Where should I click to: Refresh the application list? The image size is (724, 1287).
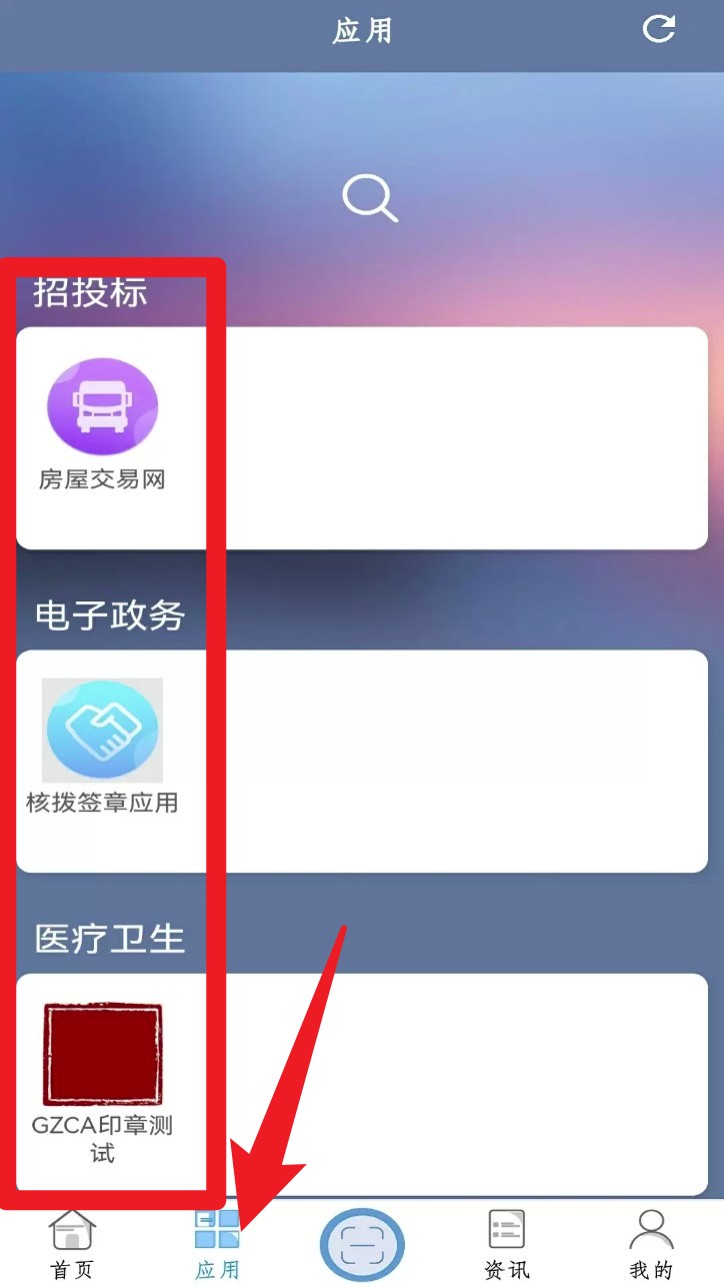pyautogui.click(x=658, y=29)
